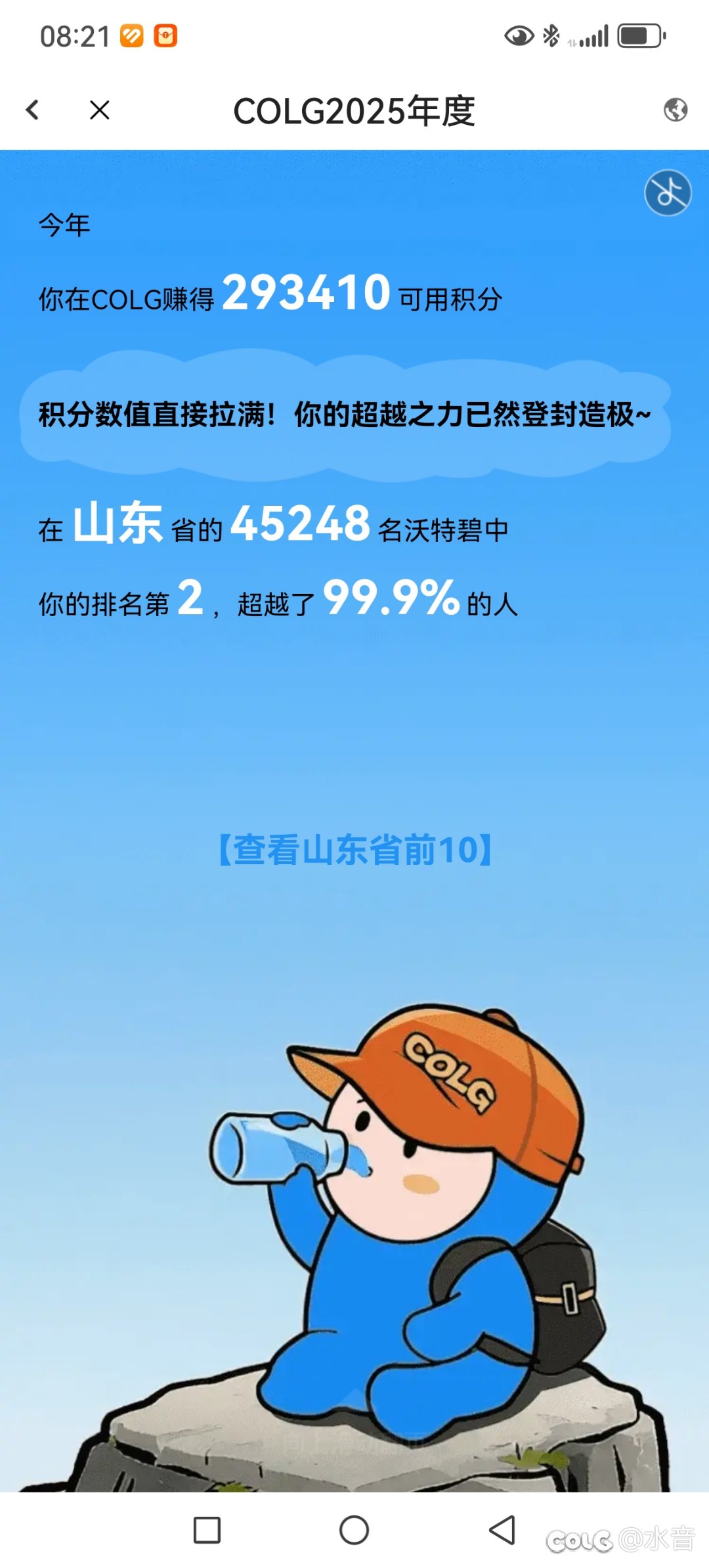Close the COLG2025年度 page with the X
The height and width of the screenshot is (1568, 709).
pyautogui.click(x=100, y=110)
